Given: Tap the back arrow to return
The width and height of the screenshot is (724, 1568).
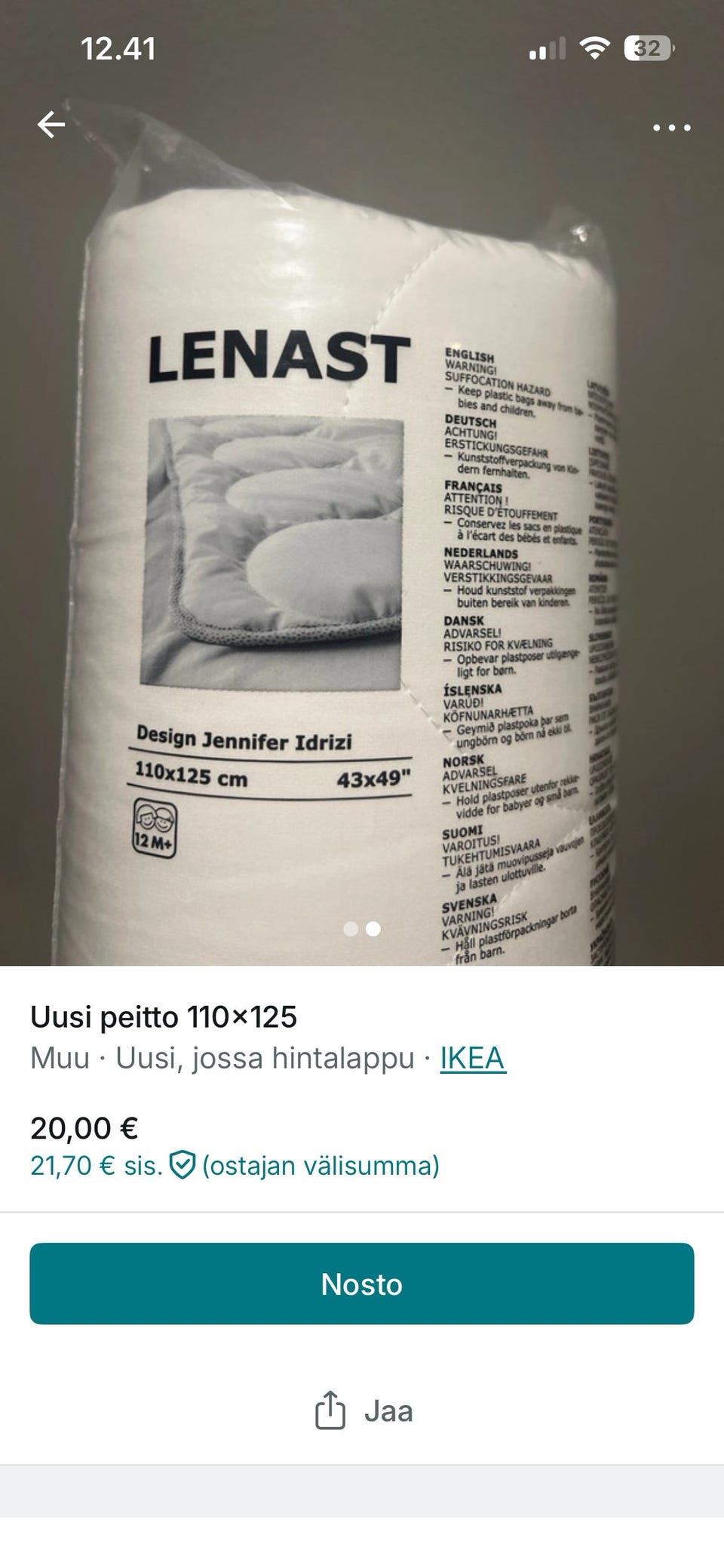Looking at the screenshot, I should tap(51, 127).
